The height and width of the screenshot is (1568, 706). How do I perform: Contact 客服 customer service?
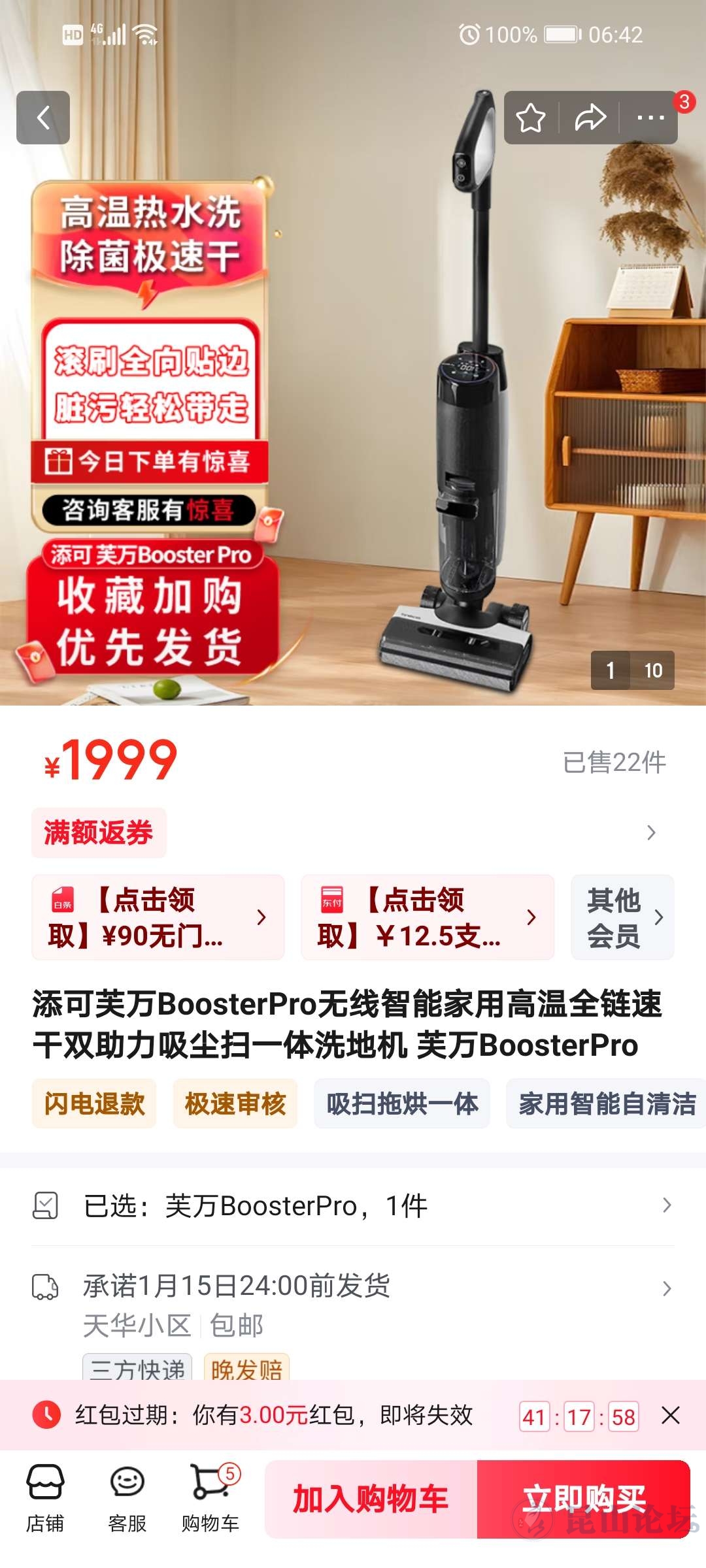127,1499
